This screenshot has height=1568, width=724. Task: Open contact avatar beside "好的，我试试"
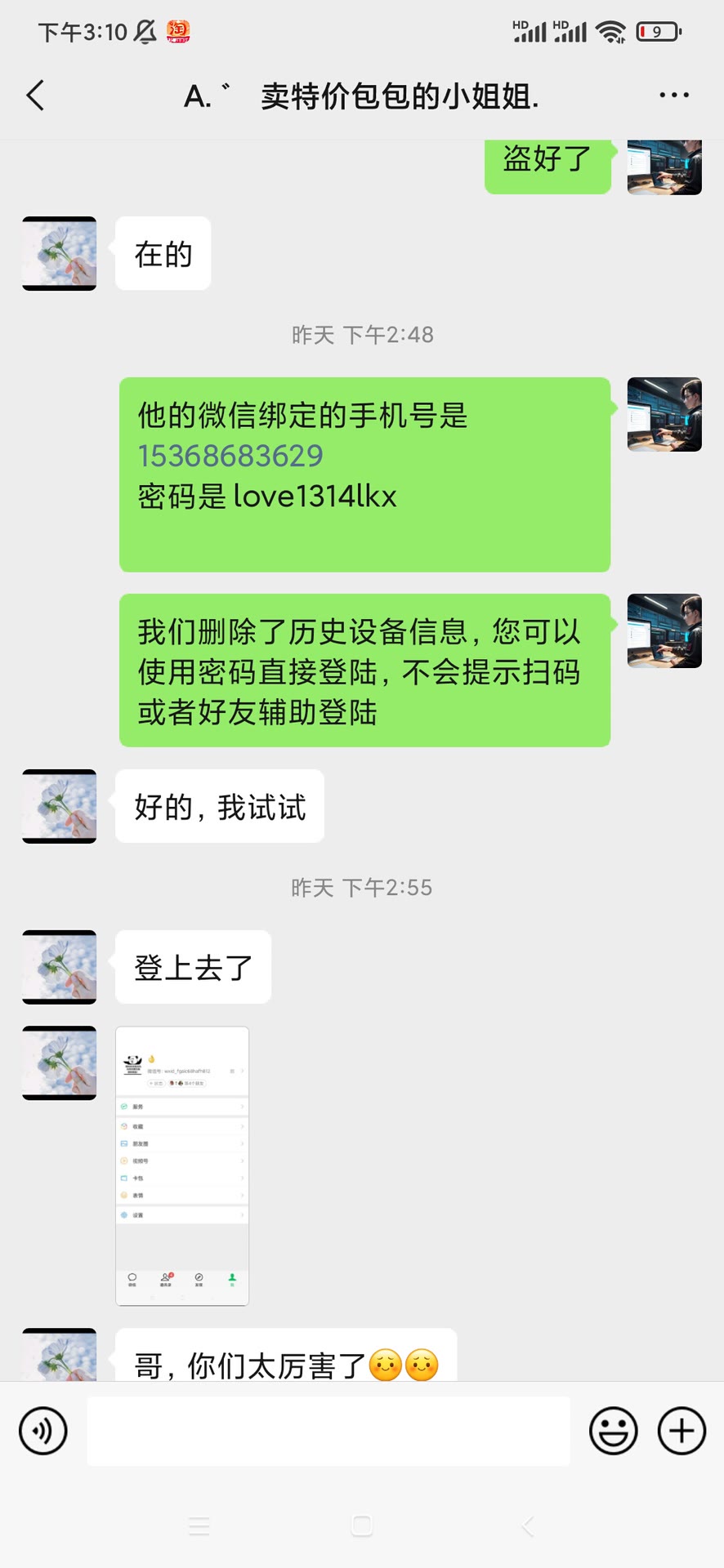click(x=60, y=806)
